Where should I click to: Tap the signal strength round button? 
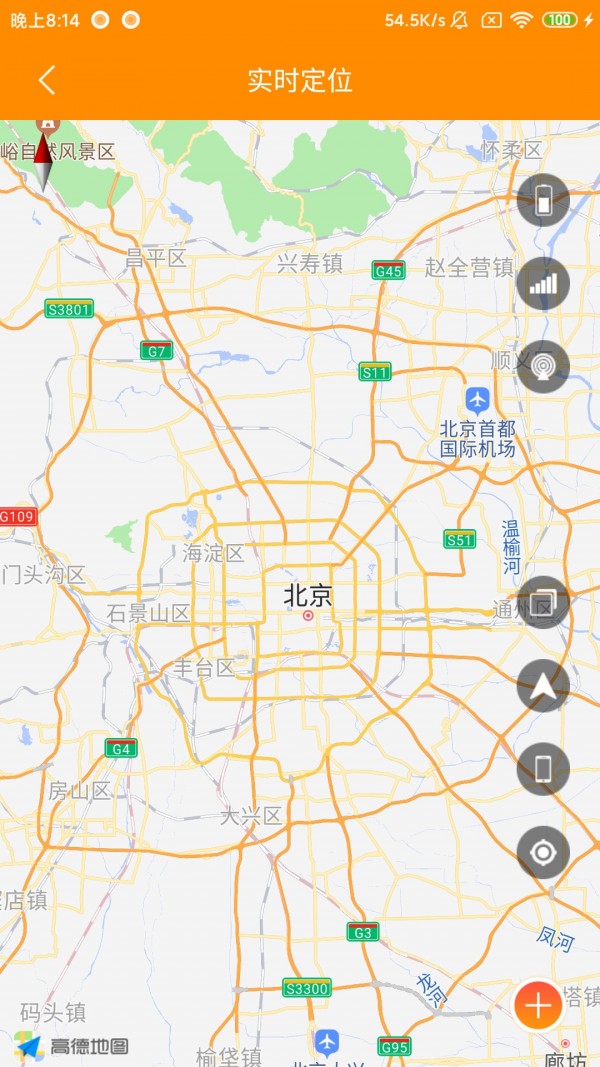(x=543, y=283)
